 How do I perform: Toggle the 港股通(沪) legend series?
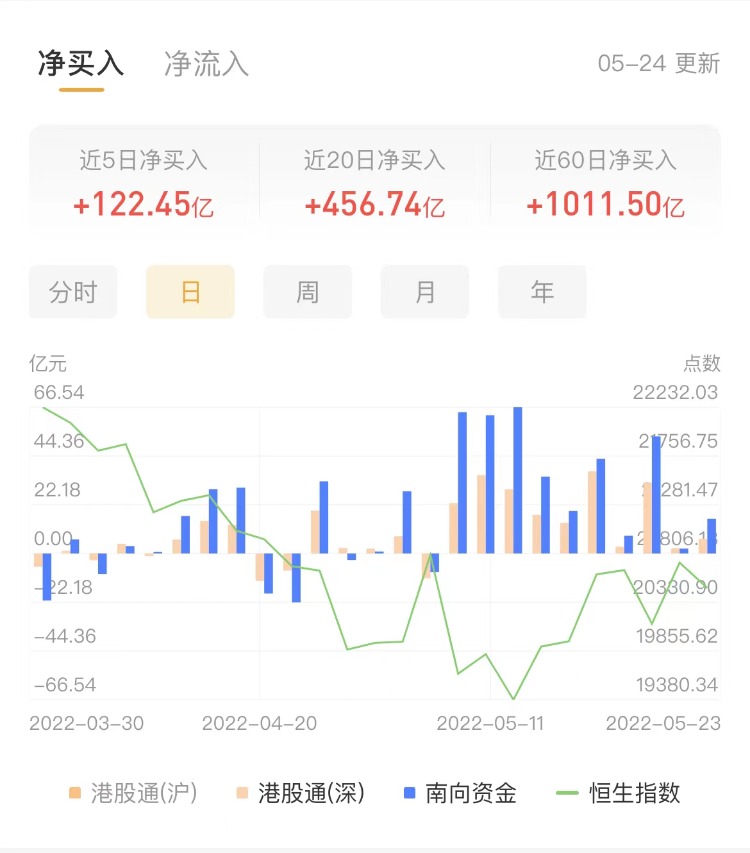coord(133,794)
